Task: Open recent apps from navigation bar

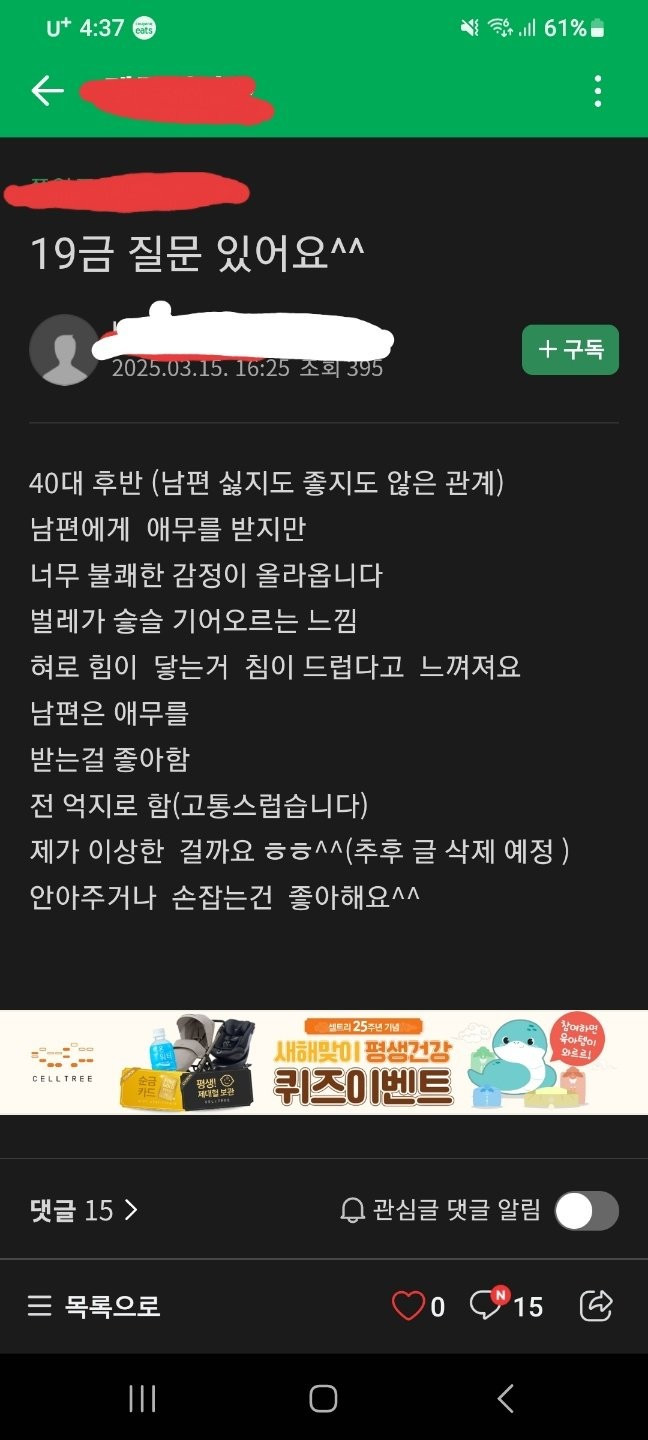Action: pyautogui.click(x=142, y=1398)
